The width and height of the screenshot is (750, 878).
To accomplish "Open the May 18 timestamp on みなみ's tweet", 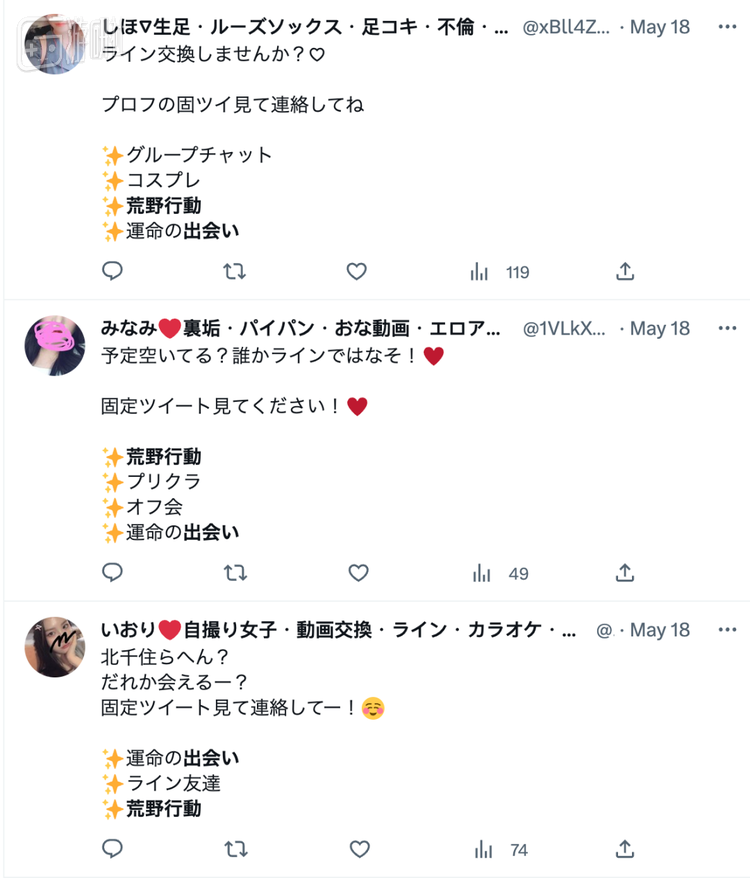I will click(x=658, y=327).
